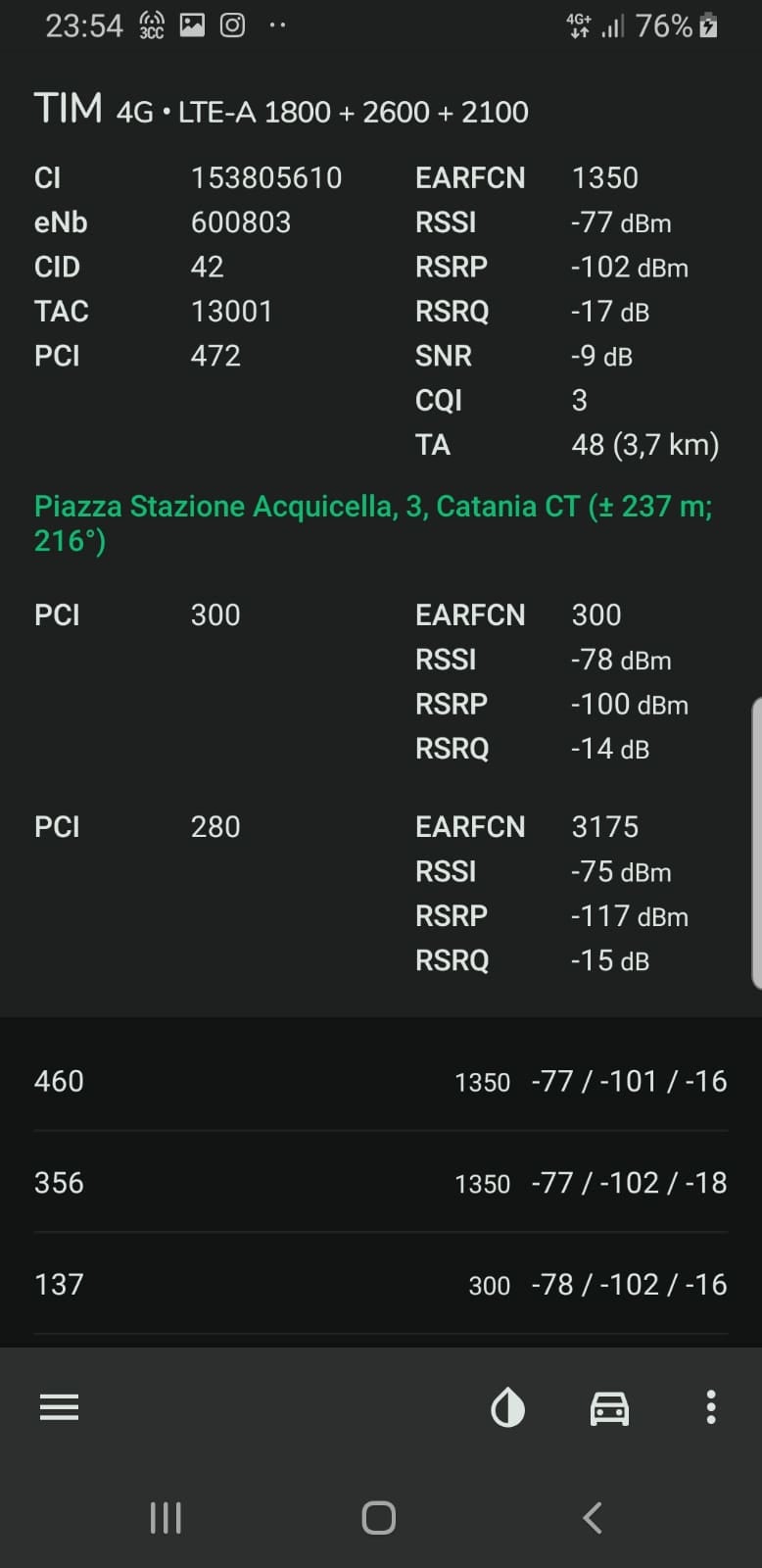This screenshot has height=1568, width=762.
Task: Select the neighbor cell row 460
Action: [381, 1081]
